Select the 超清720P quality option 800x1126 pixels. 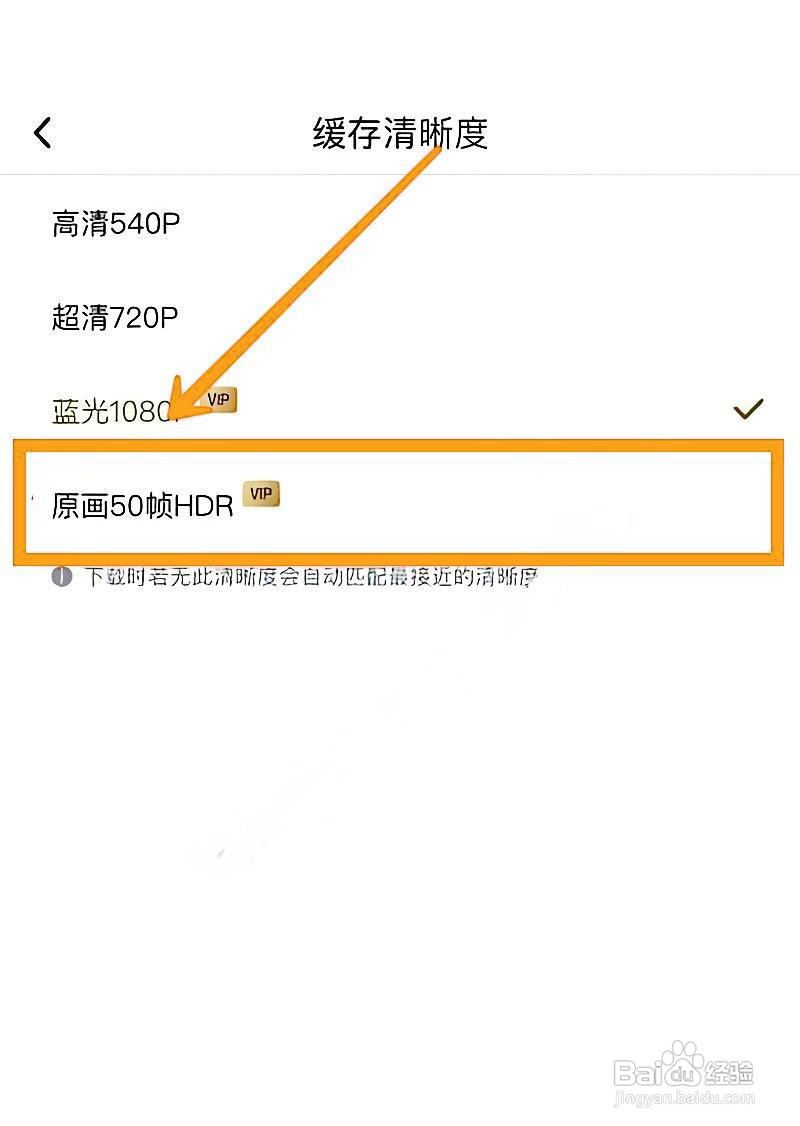[115, 318]
